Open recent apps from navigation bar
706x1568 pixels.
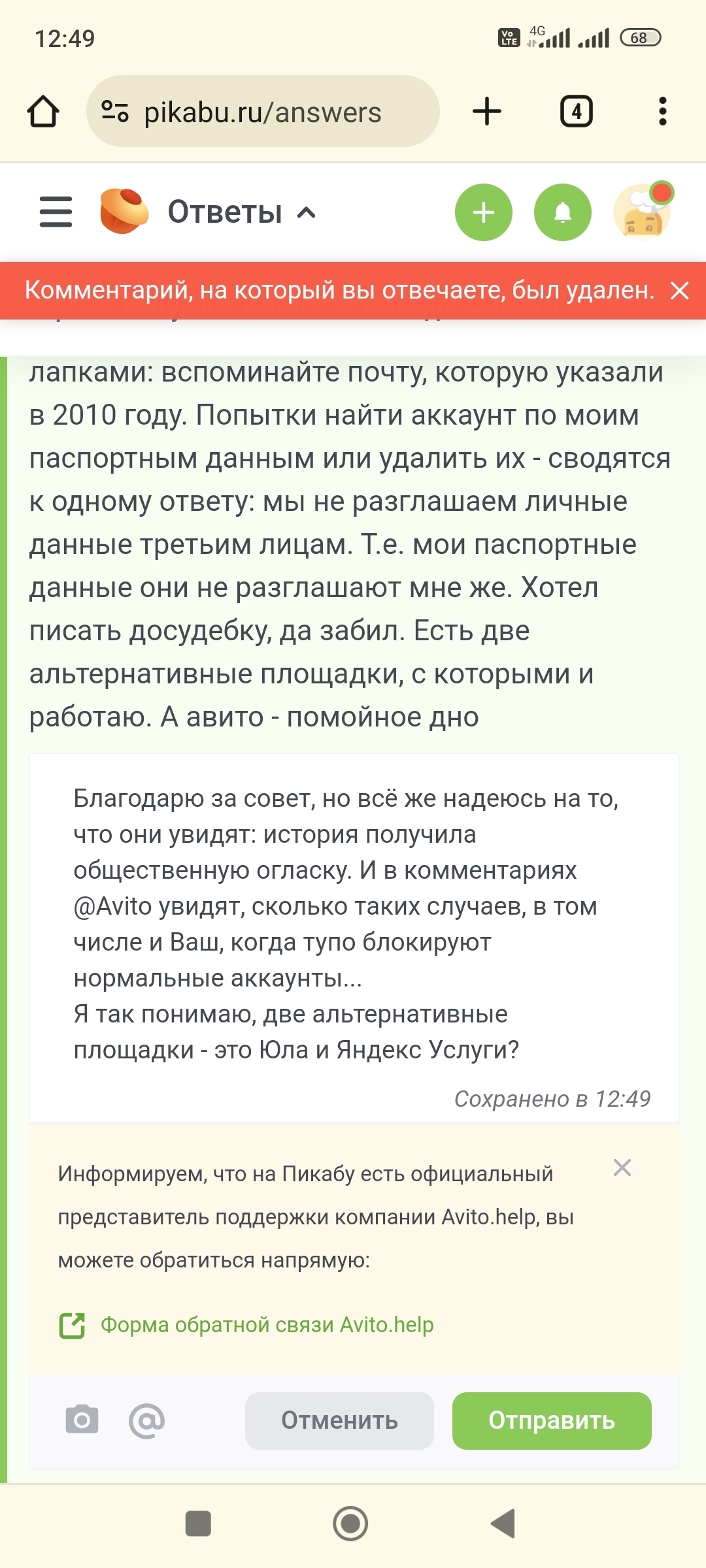click(198, 1524)
